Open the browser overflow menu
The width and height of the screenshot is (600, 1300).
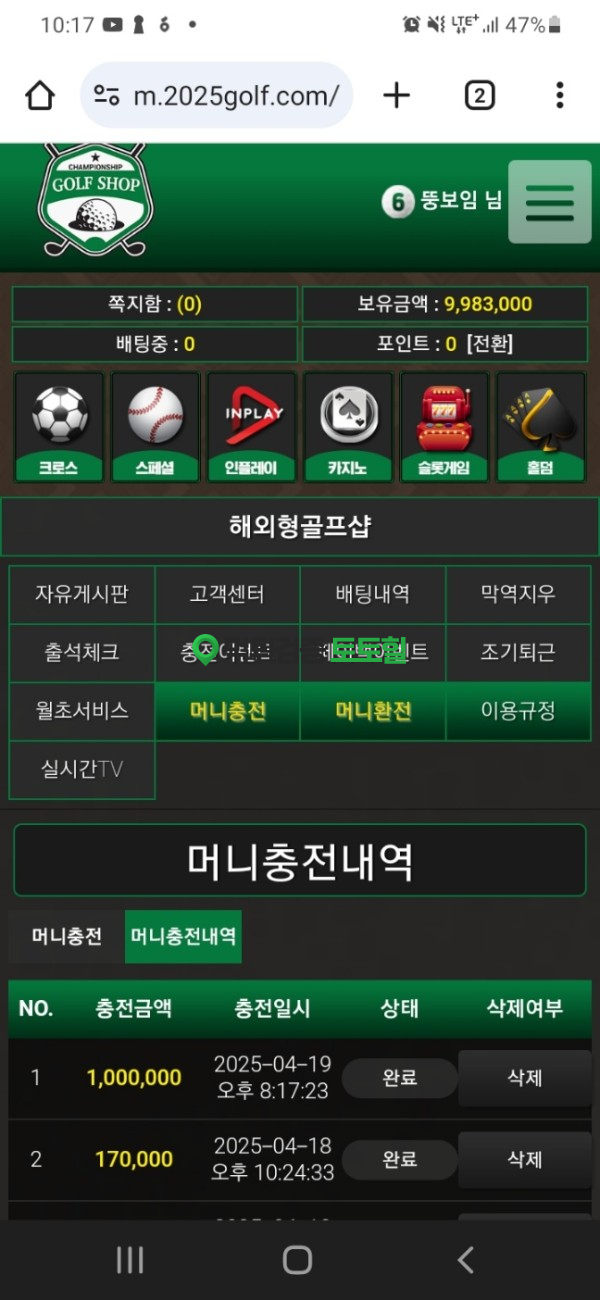click(x=559, y=96)
